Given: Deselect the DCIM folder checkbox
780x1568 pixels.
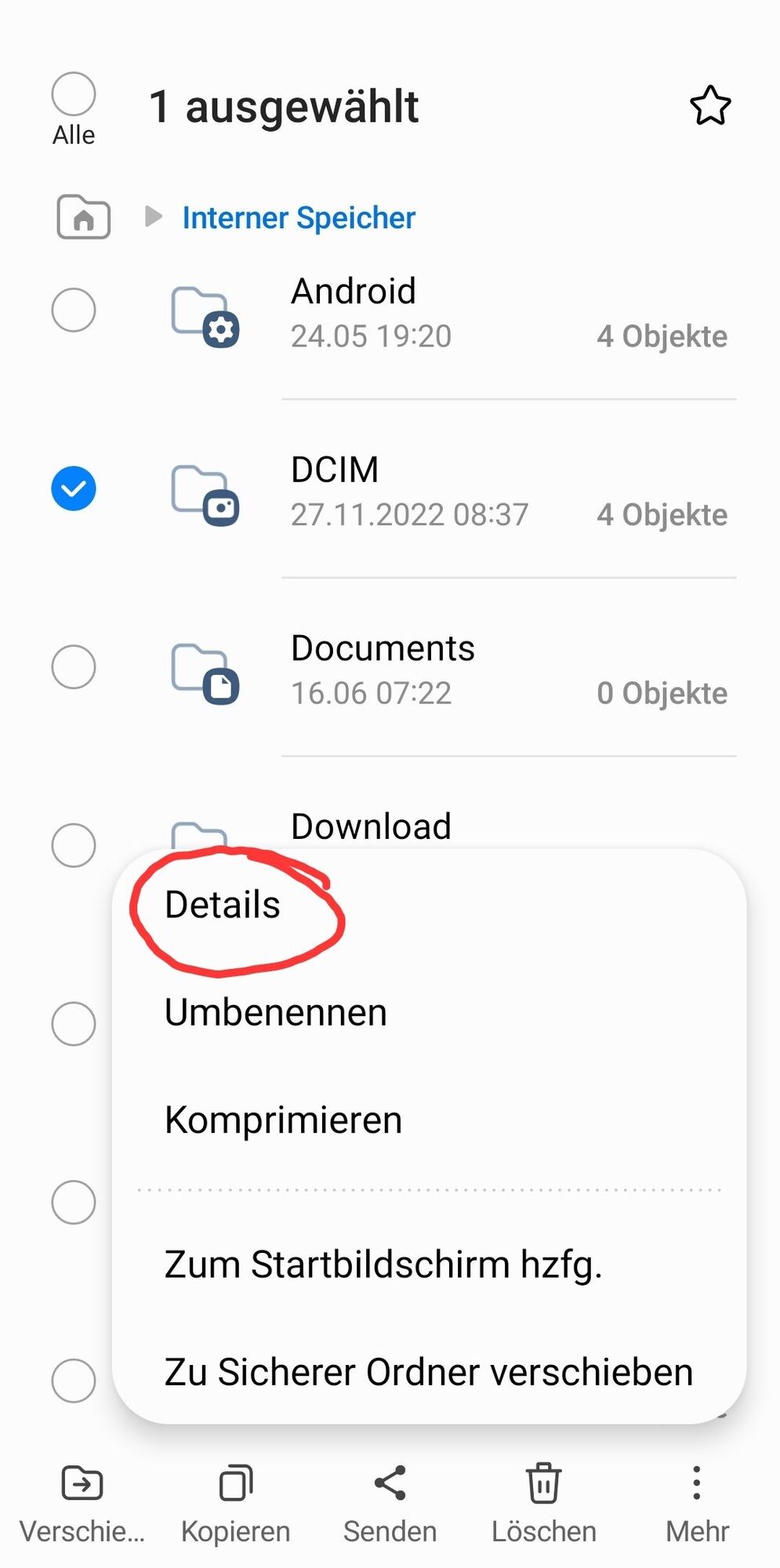Looking at the screenshot, I should pyautogui.click(x=74, y=488).
